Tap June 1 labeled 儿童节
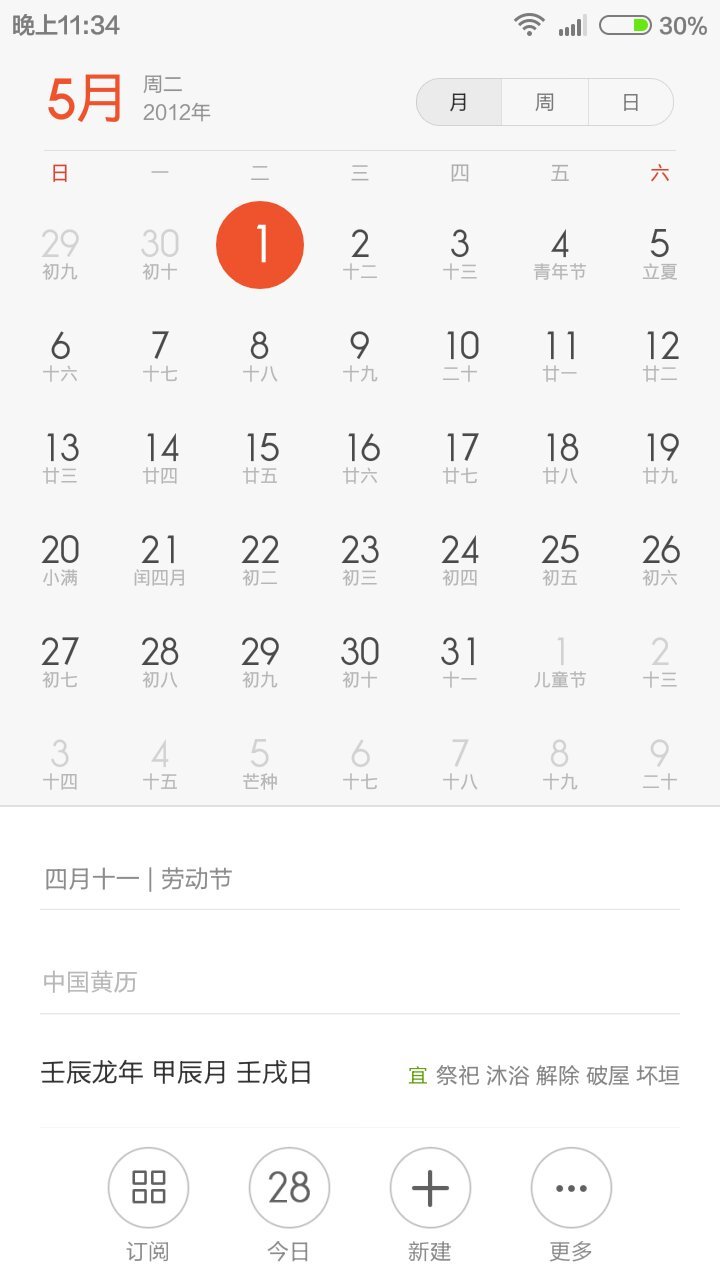This screenshot has height=1280, width=720. [560, 662]
